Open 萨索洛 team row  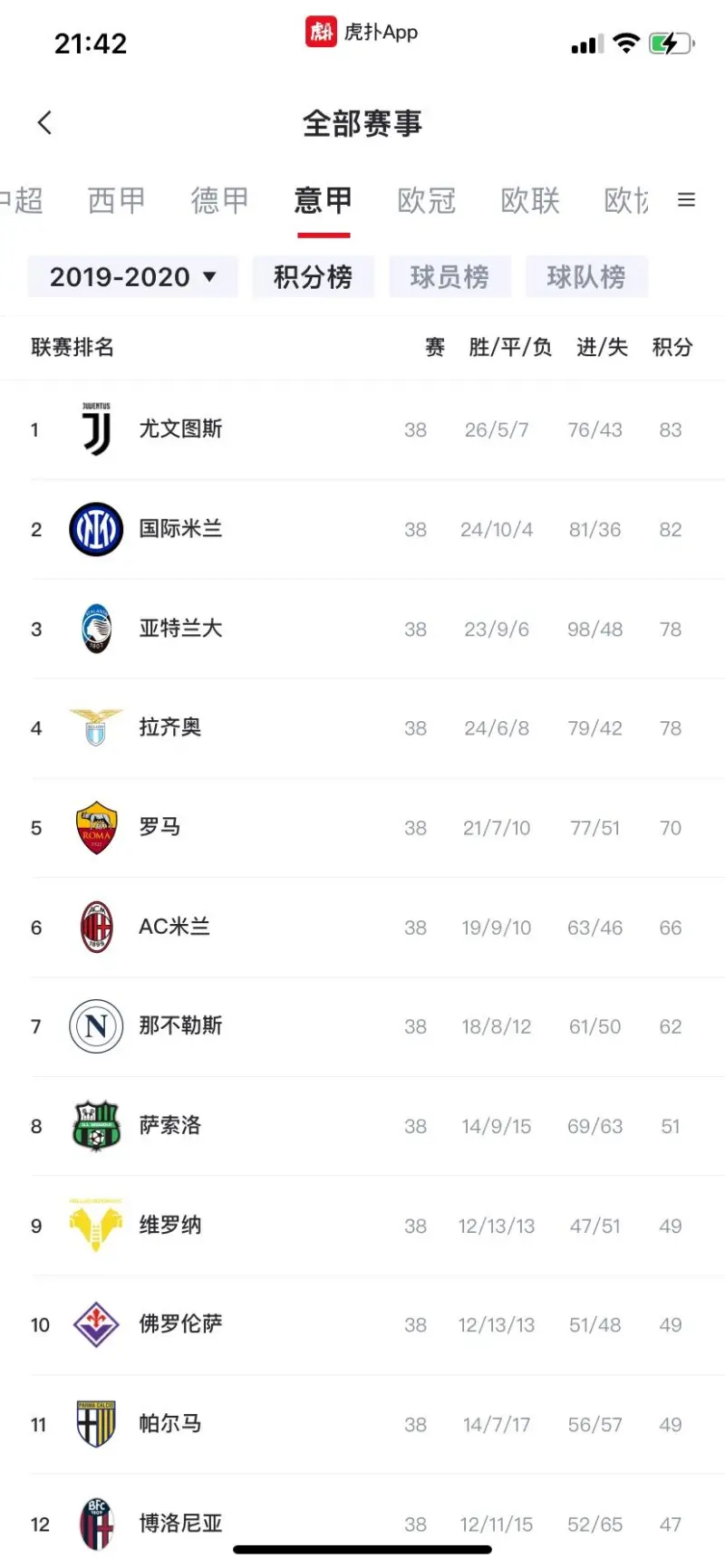(x=362, y=1126)
